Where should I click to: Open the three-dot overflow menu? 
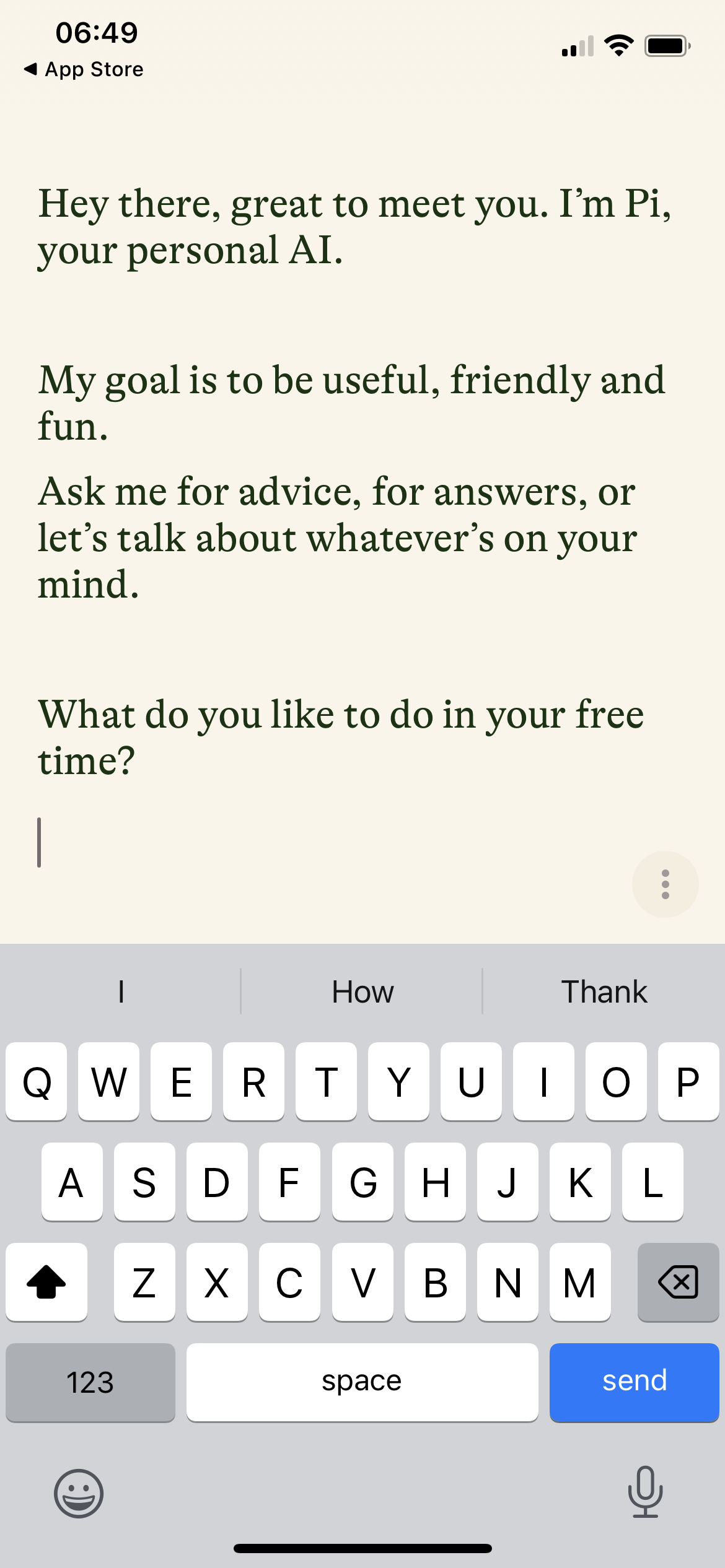(x=665, y=884)
